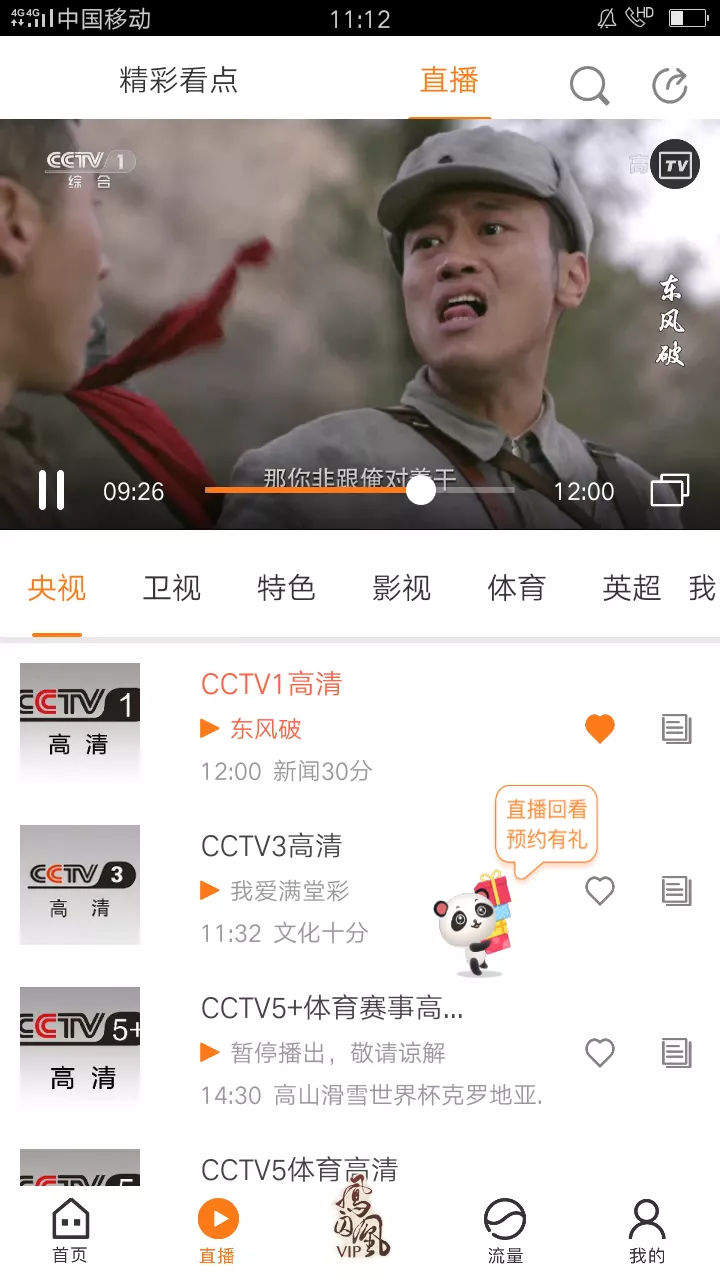Open the CCTV1高清 program list icon
This screenshot has height=1280, width=720.
click(676, 729)
